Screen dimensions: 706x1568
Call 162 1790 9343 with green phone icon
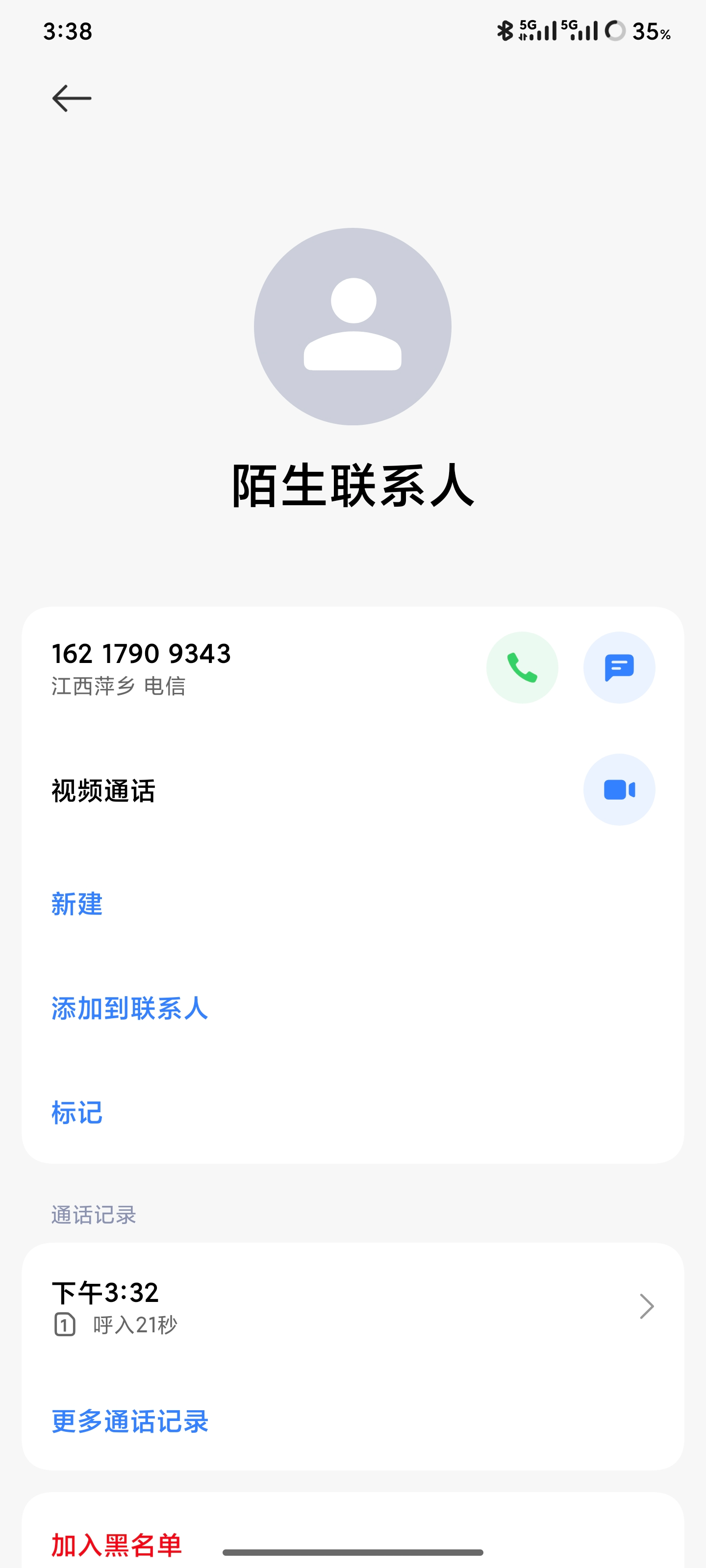[x=522, y=667]
